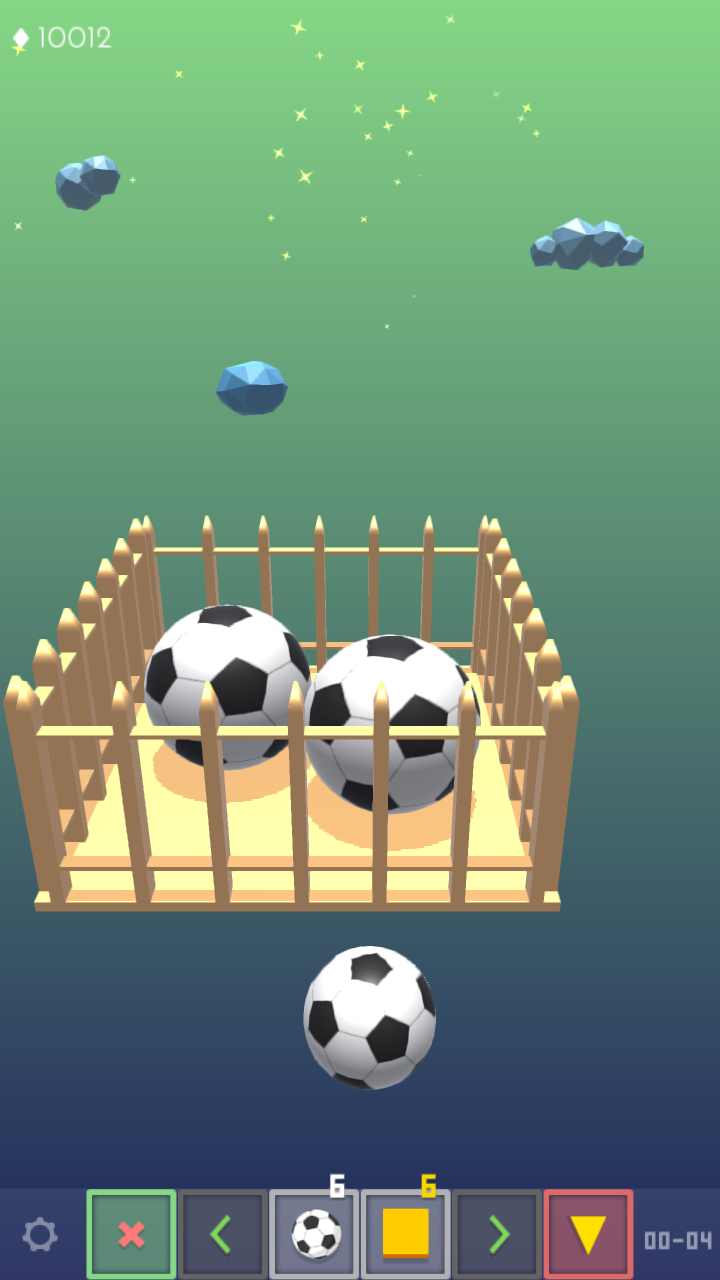
Task: Open the settings gear
Action: (x=40, y=1235)
